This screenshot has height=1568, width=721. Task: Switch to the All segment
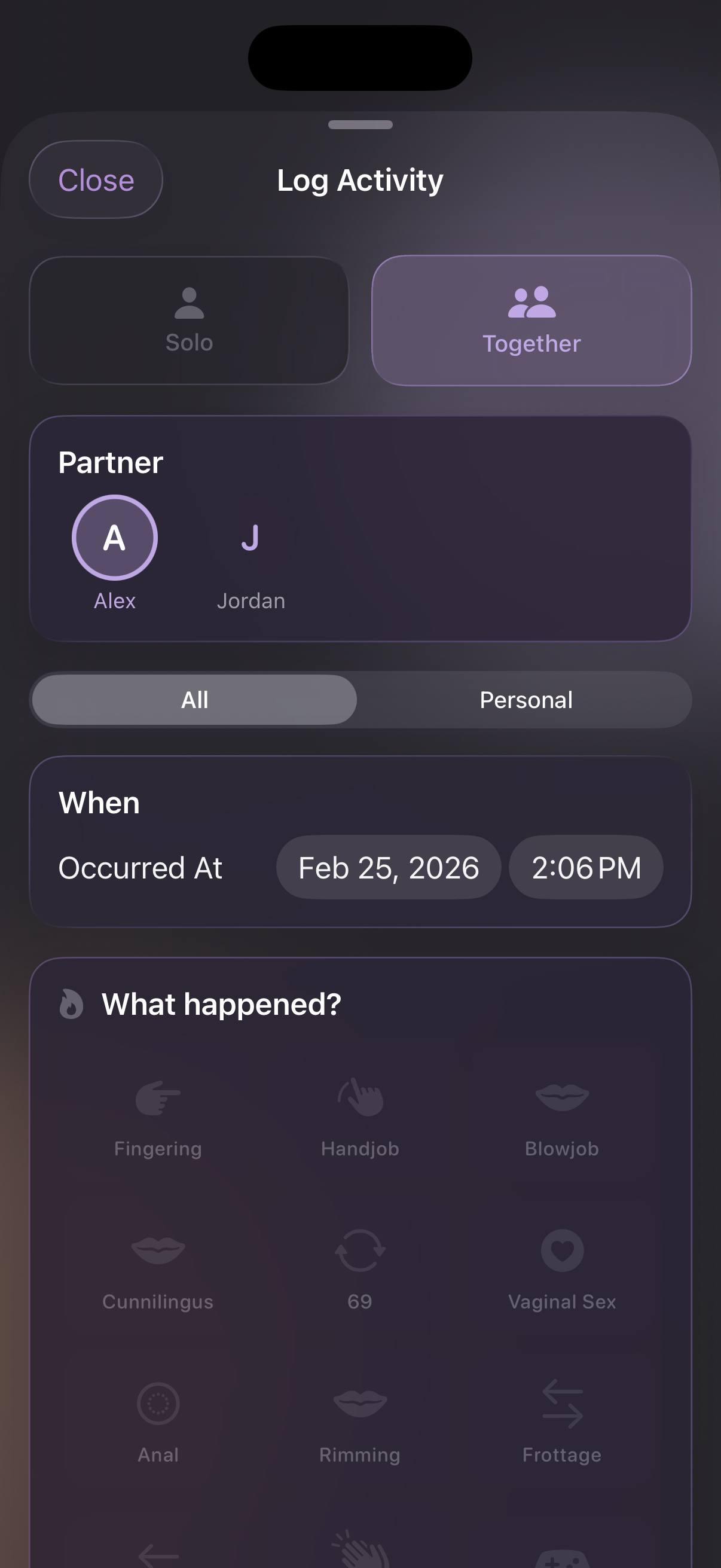tap(194, 700)
